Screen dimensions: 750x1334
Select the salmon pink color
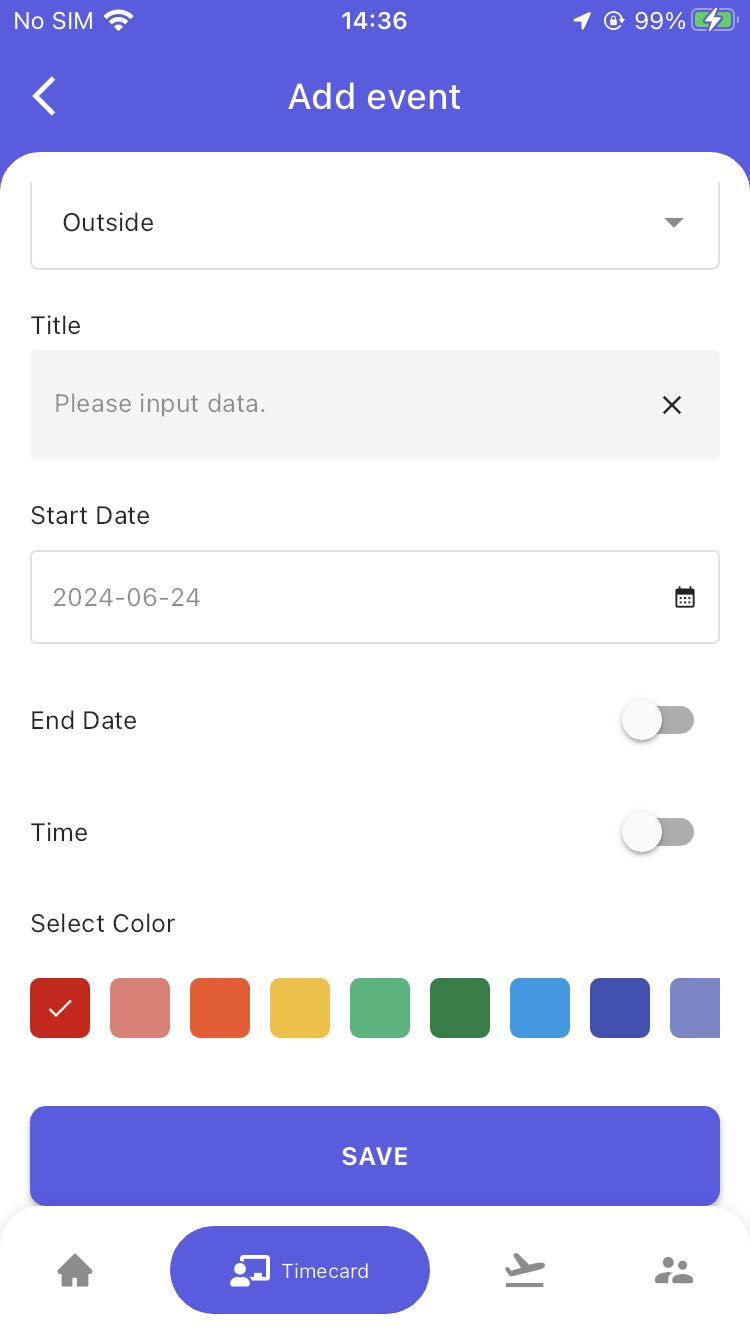click(140, 1008)
